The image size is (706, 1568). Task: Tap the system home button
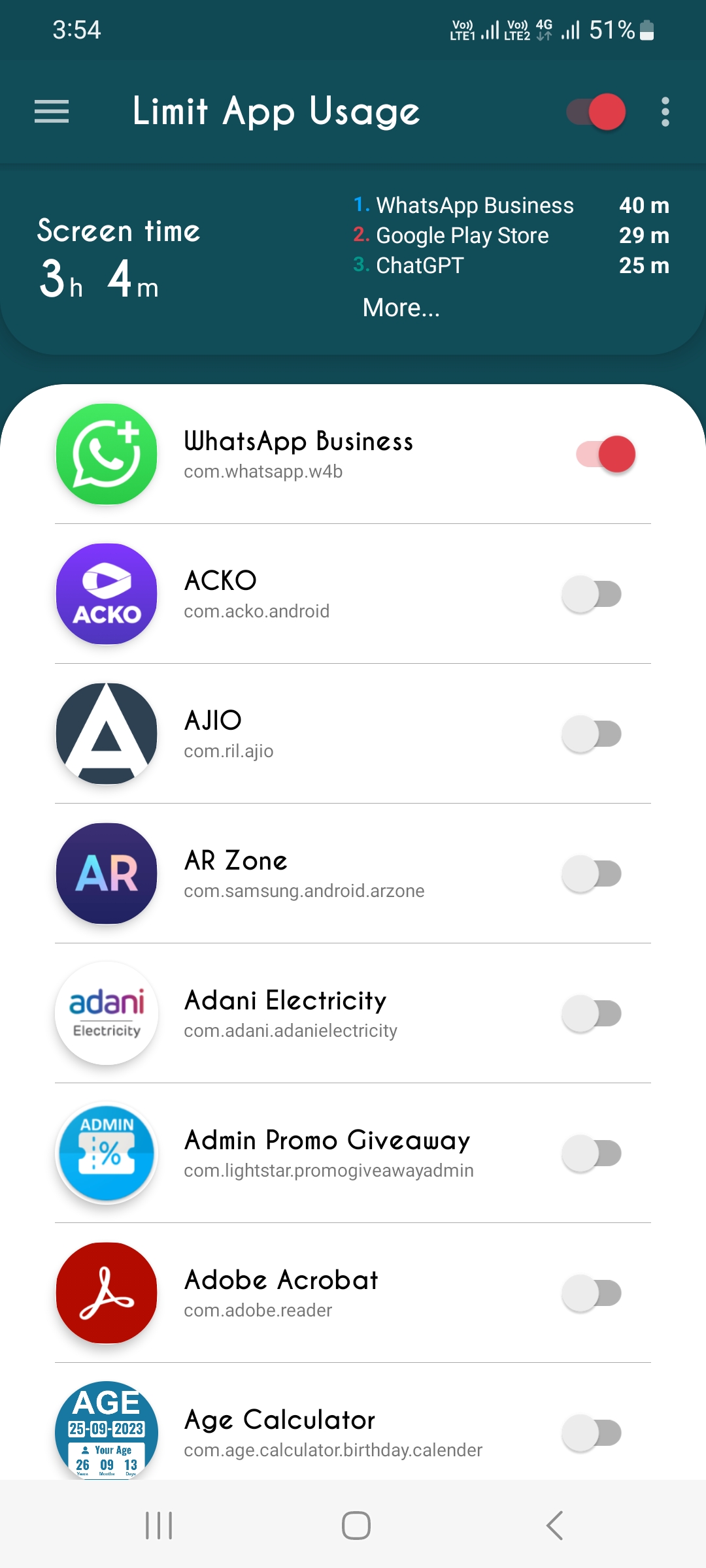pos(356,1526)
